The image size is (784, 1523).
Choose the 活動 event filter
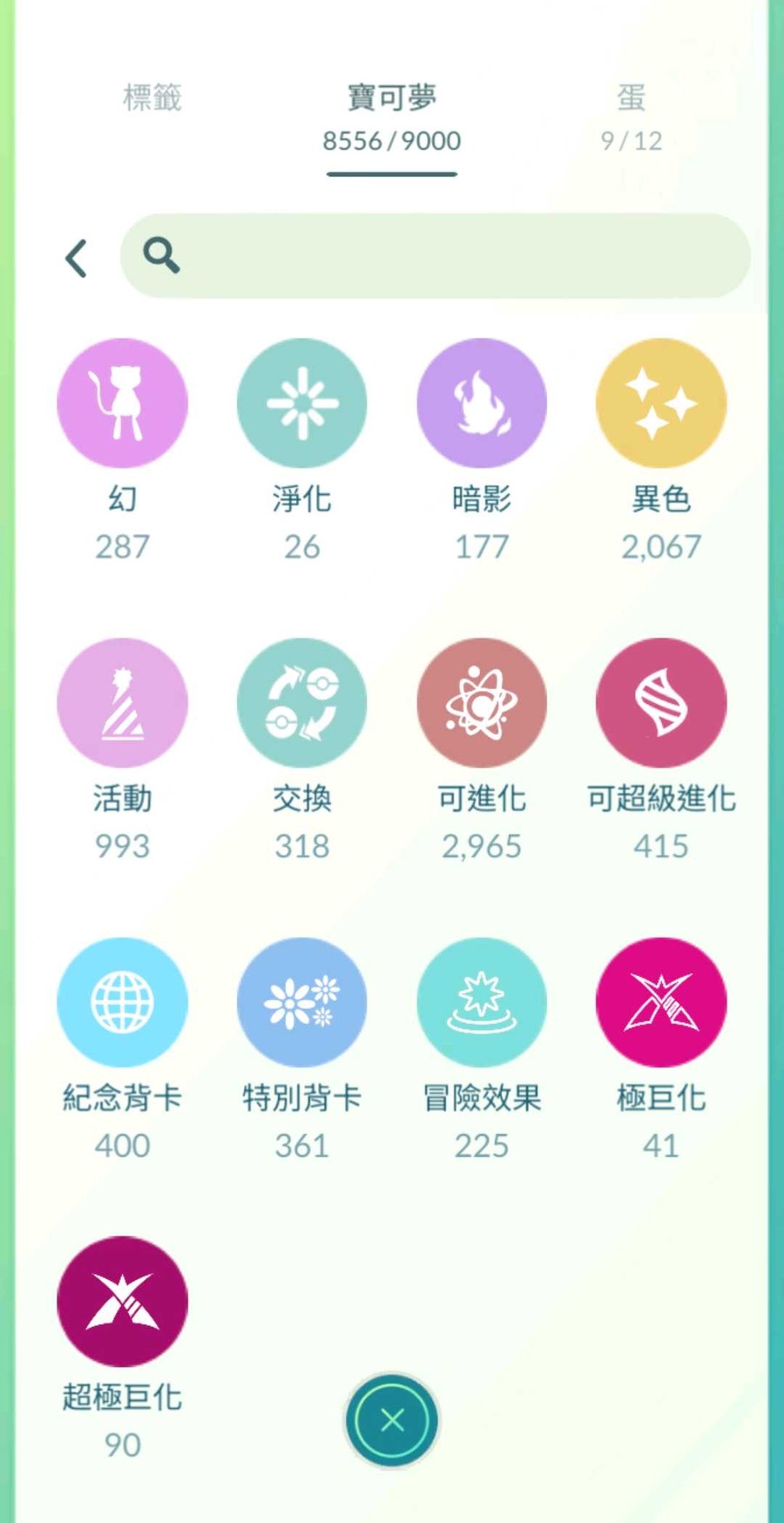[x=123, y=703]
